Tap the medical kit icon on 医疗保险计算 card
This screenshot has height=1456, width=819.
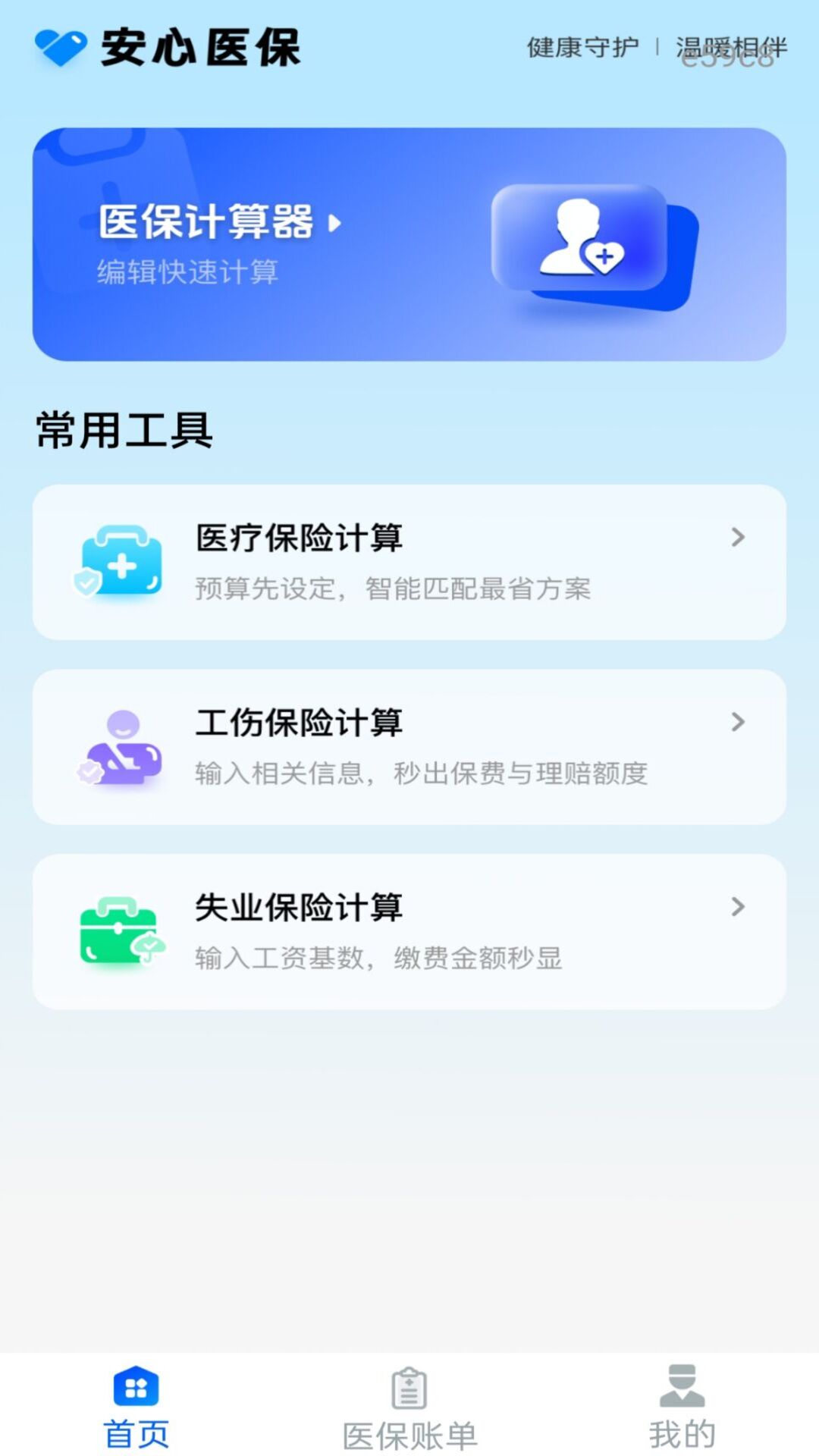tap(121, 561)
